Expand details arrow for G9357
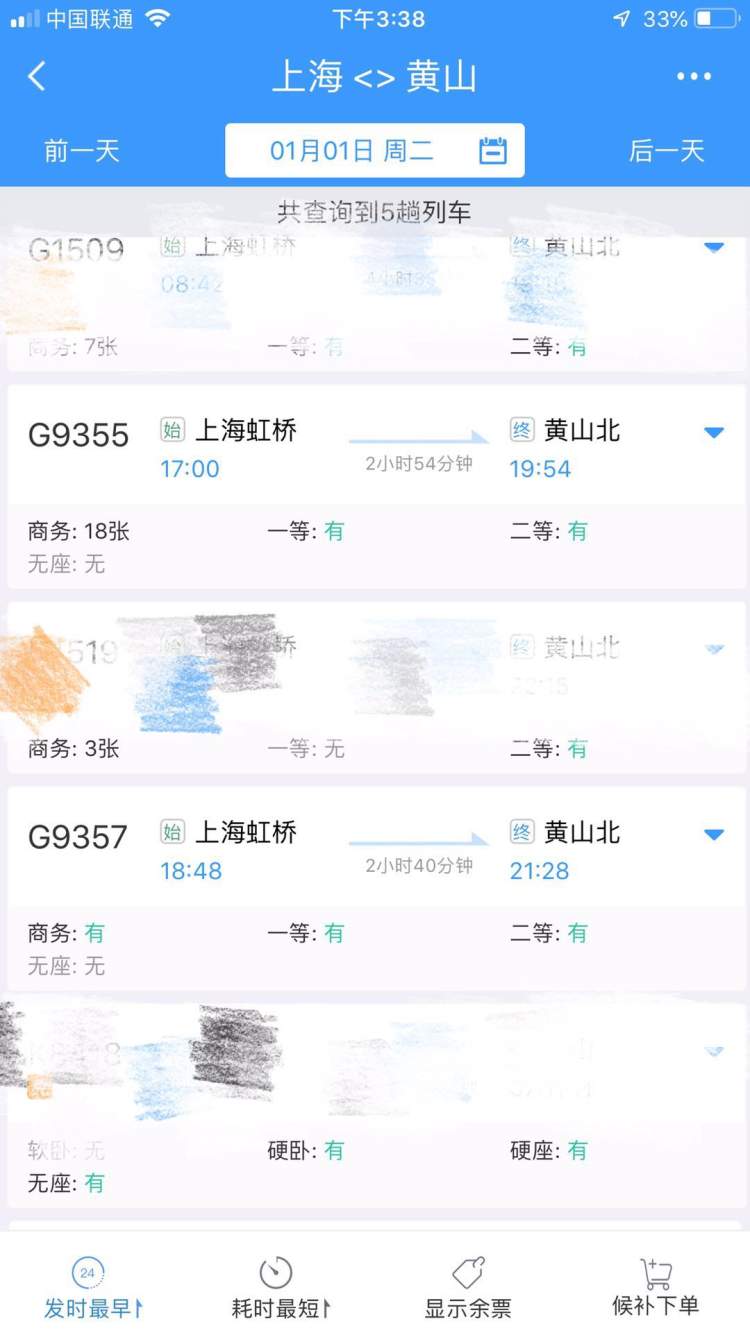The image size is (750, 1333). (713, 834)
